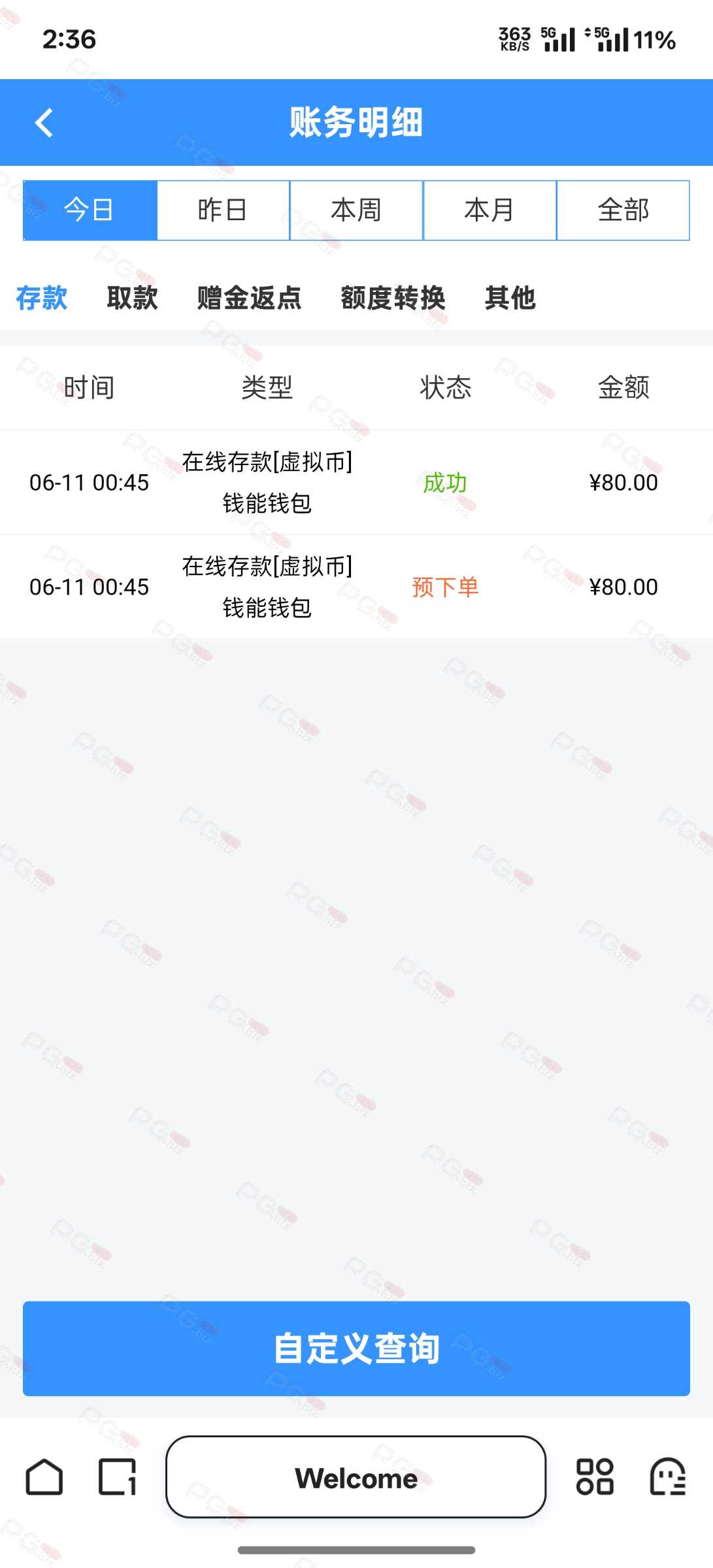Screen dimensions: 713x1568
Task: Open the 预下单 deposit record
Action: pyautogui.click(x=356, y=587)
